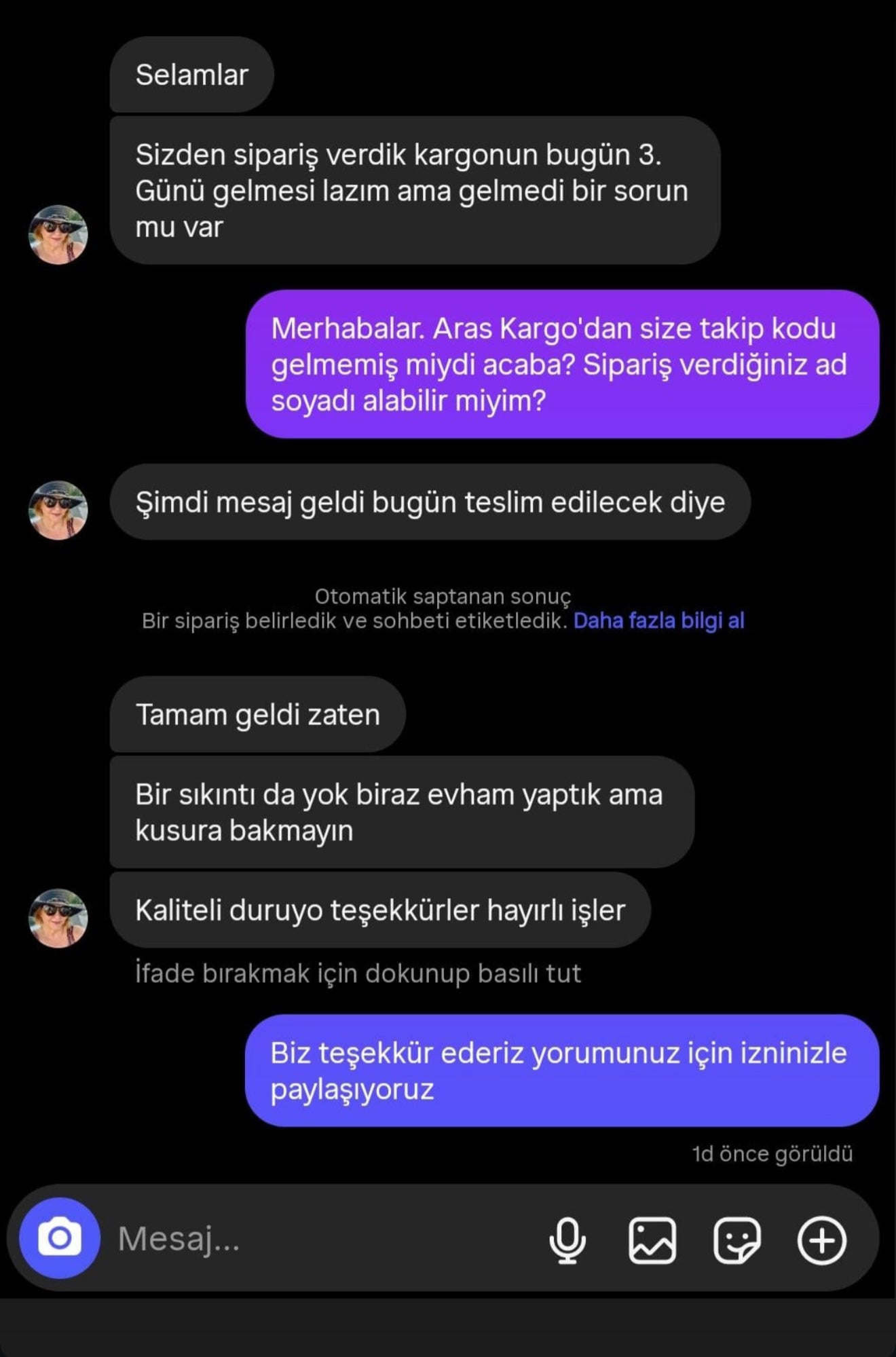
Task: Open the camera from the message bar
Action: point(60,1238)
